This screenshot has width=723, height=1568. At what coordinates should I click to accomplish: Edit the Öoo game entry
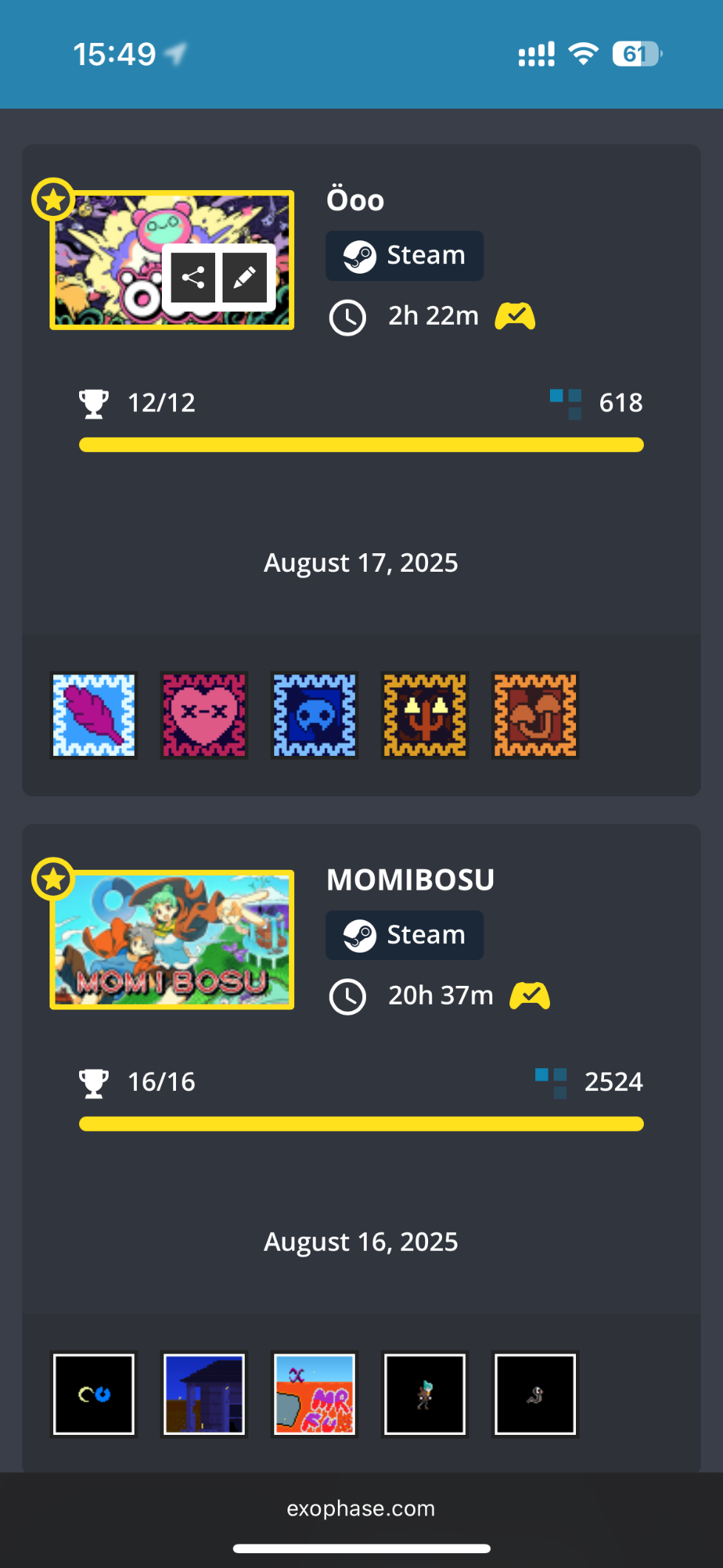click(245, 277)
